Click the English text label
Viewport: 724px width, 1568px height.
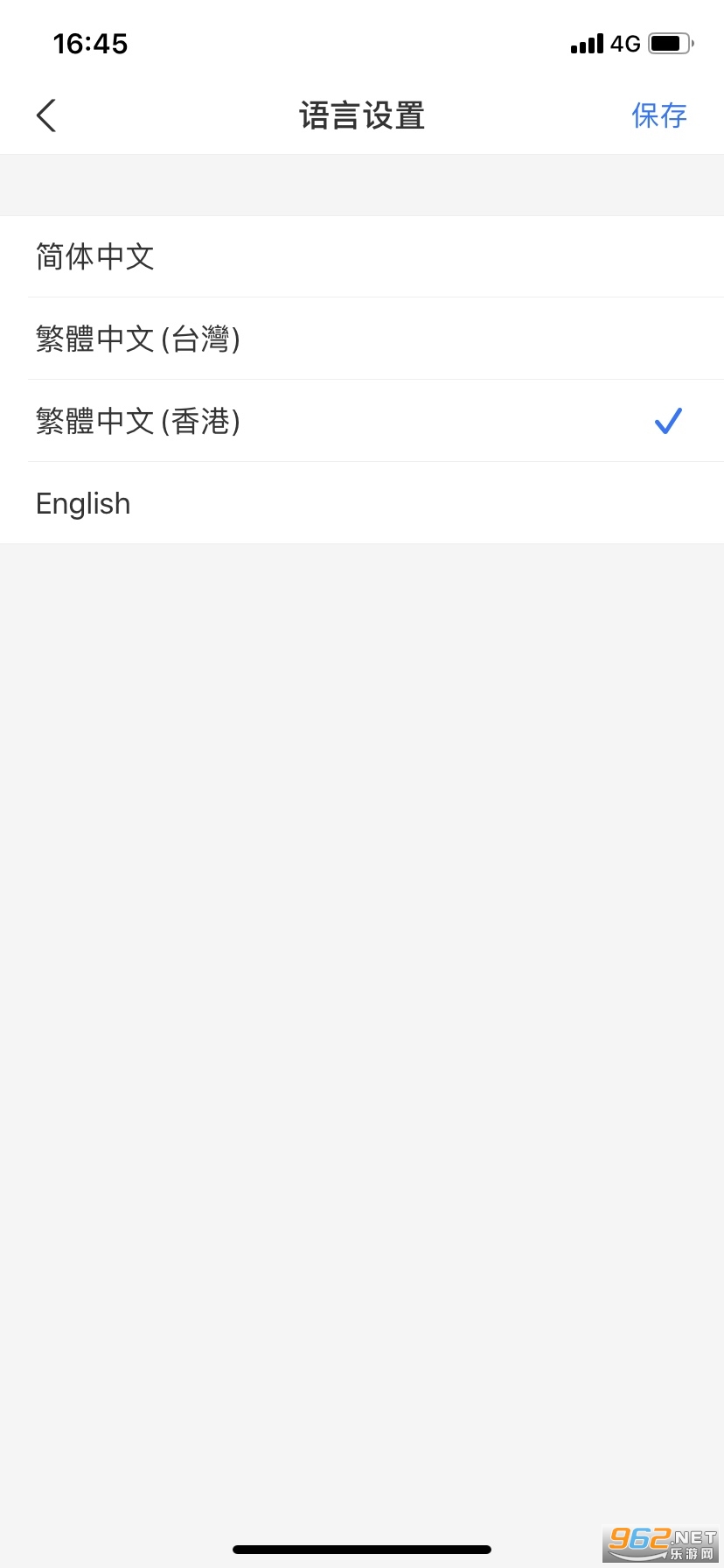[82, 503]
